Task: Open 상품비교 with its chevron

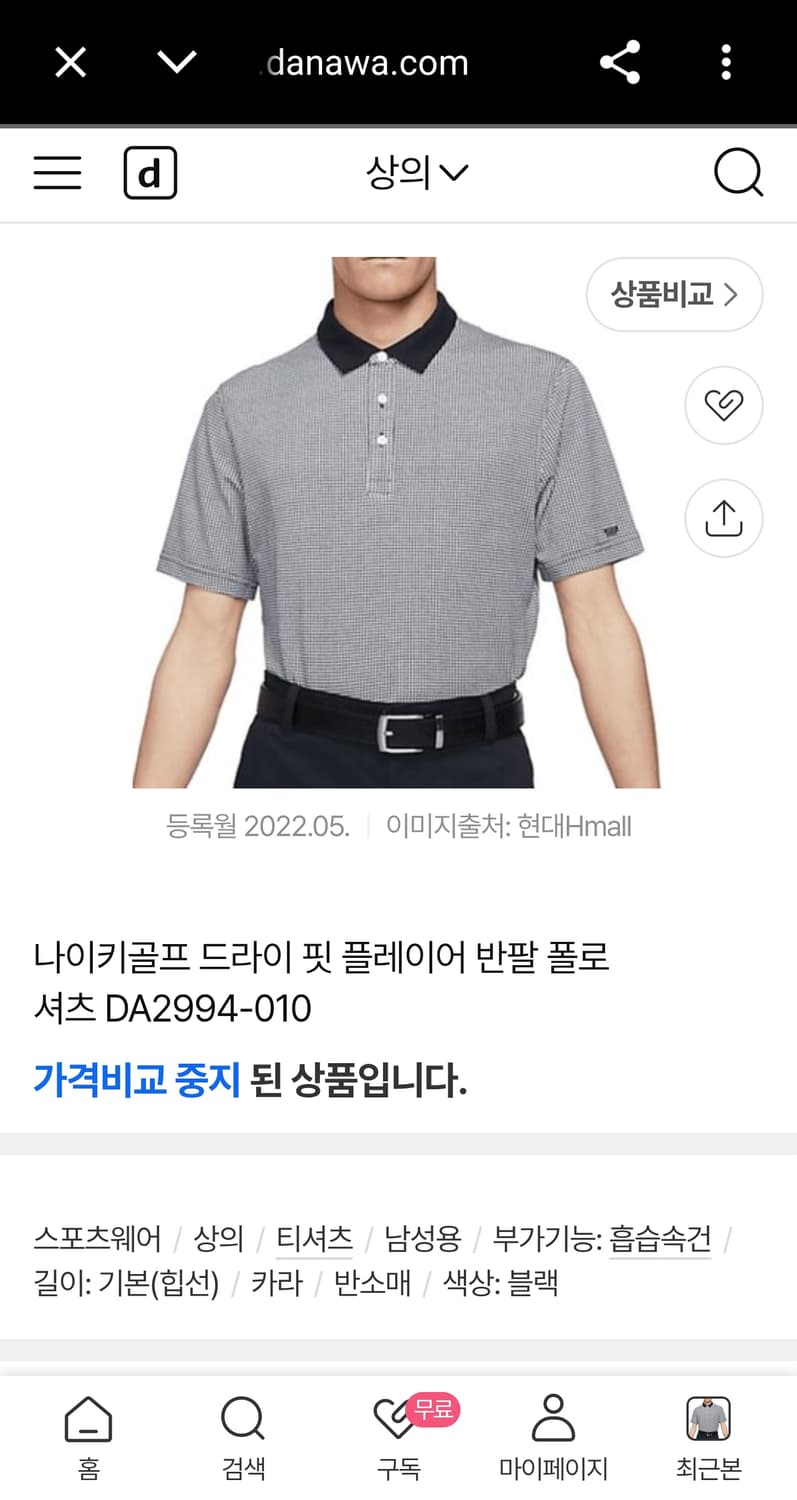Action: tap(674, 295)
